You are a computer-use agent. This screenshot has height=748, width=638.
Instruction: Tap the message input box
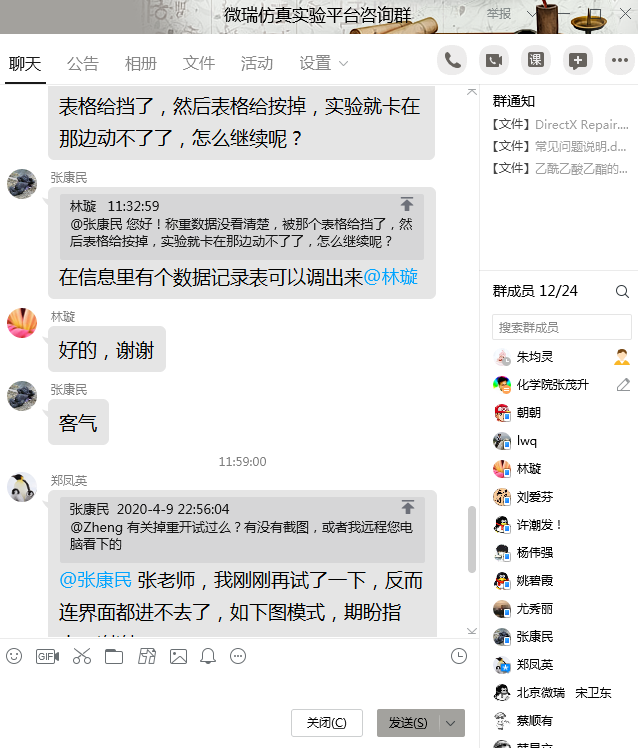click(x=230, y=688)
